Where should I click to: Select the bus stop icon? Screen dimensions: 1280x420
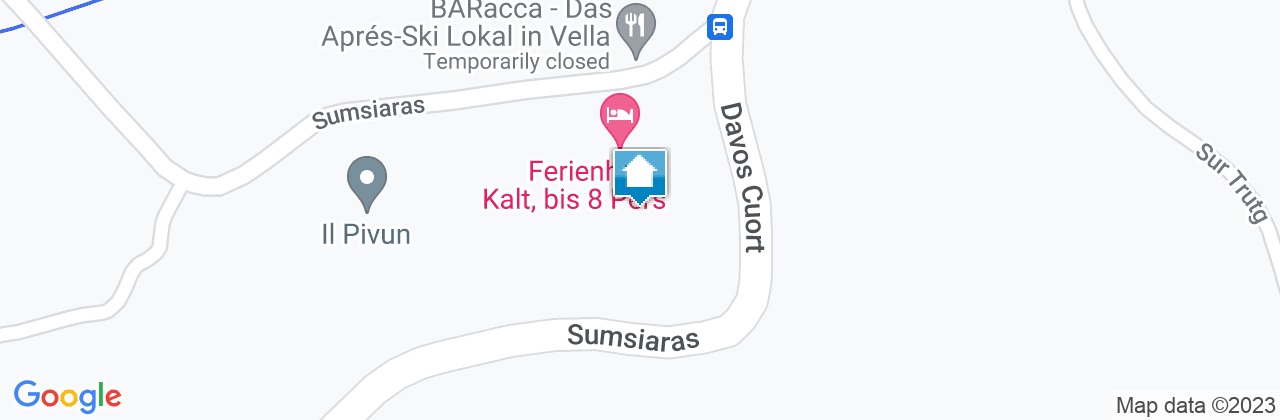pos(719,27)
